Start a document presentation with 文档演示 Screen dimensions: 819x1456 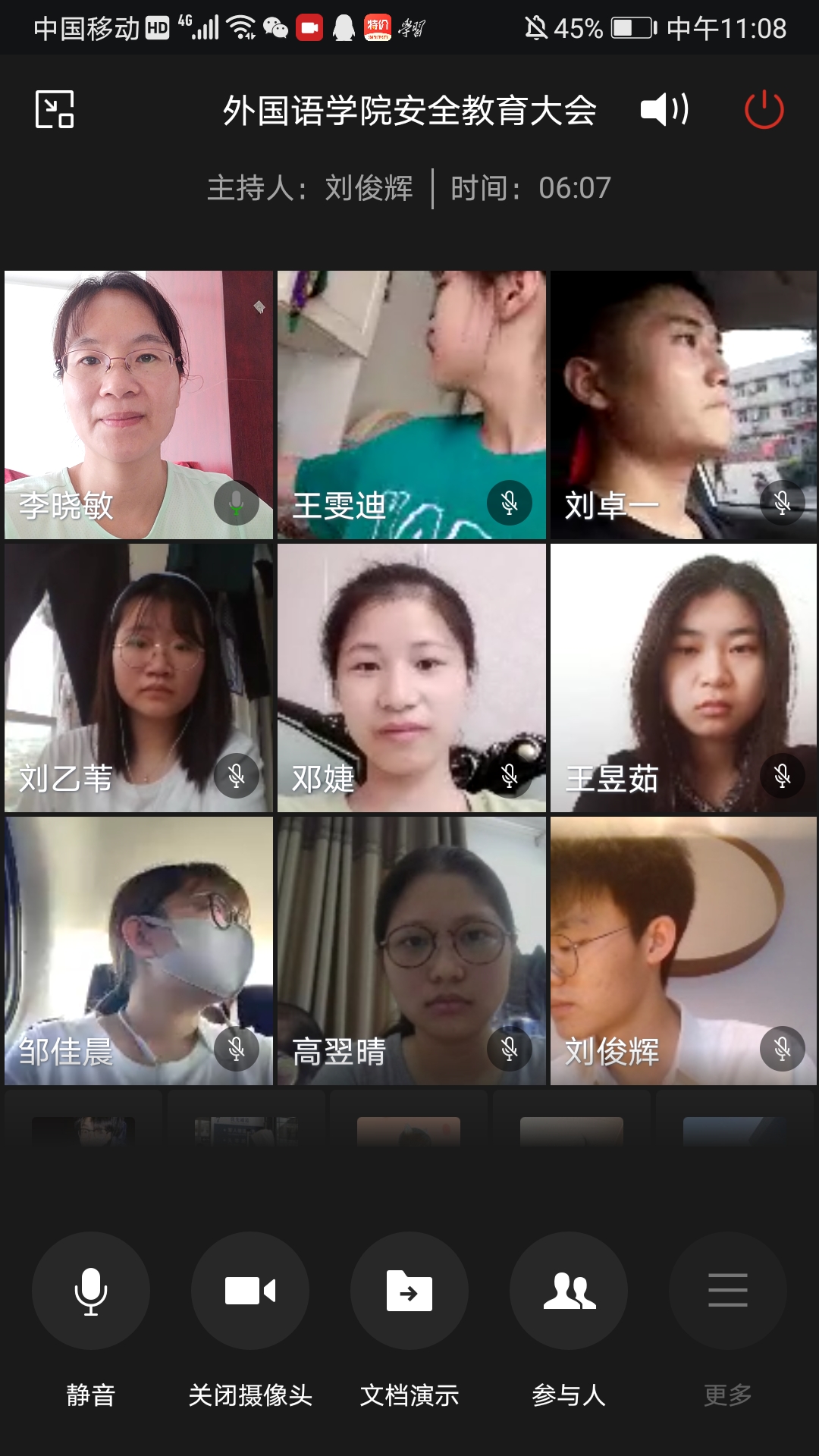tap(409, 1291)
